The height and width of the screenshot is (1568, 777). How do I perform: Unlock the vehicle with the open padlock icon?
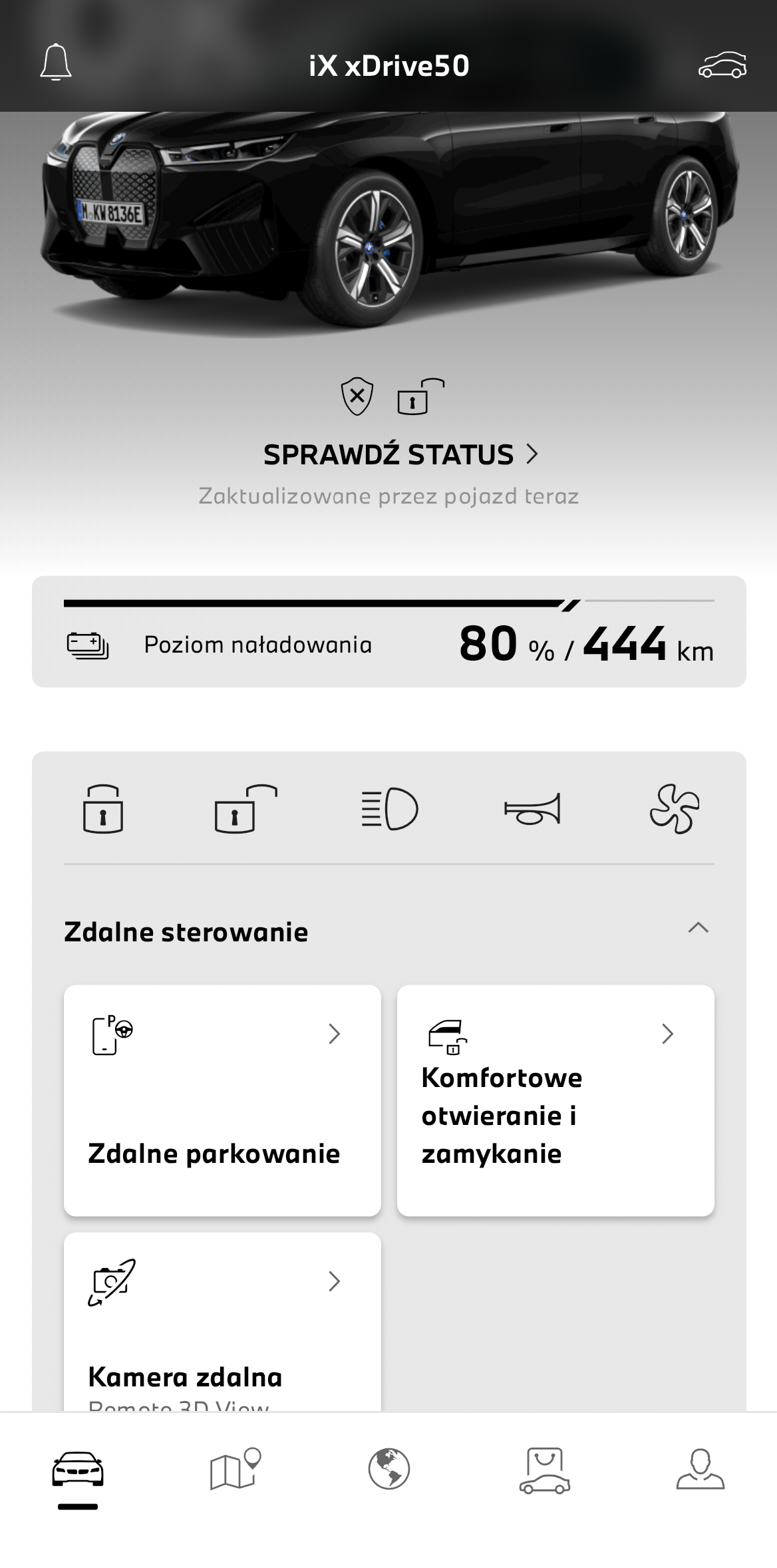point(245,809)
